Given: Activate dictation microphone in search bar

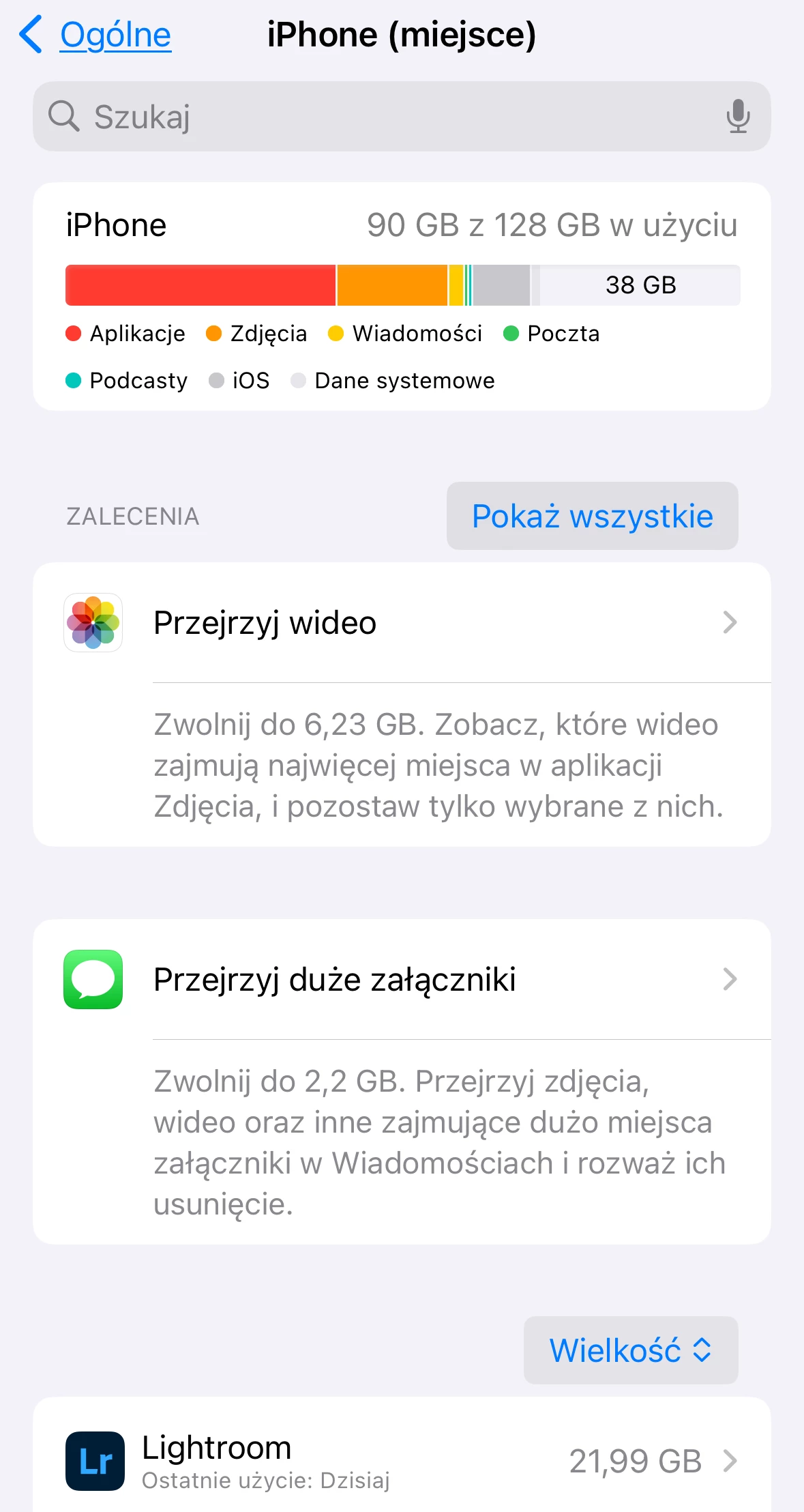Looking at the screenshot, I should 737,117.
